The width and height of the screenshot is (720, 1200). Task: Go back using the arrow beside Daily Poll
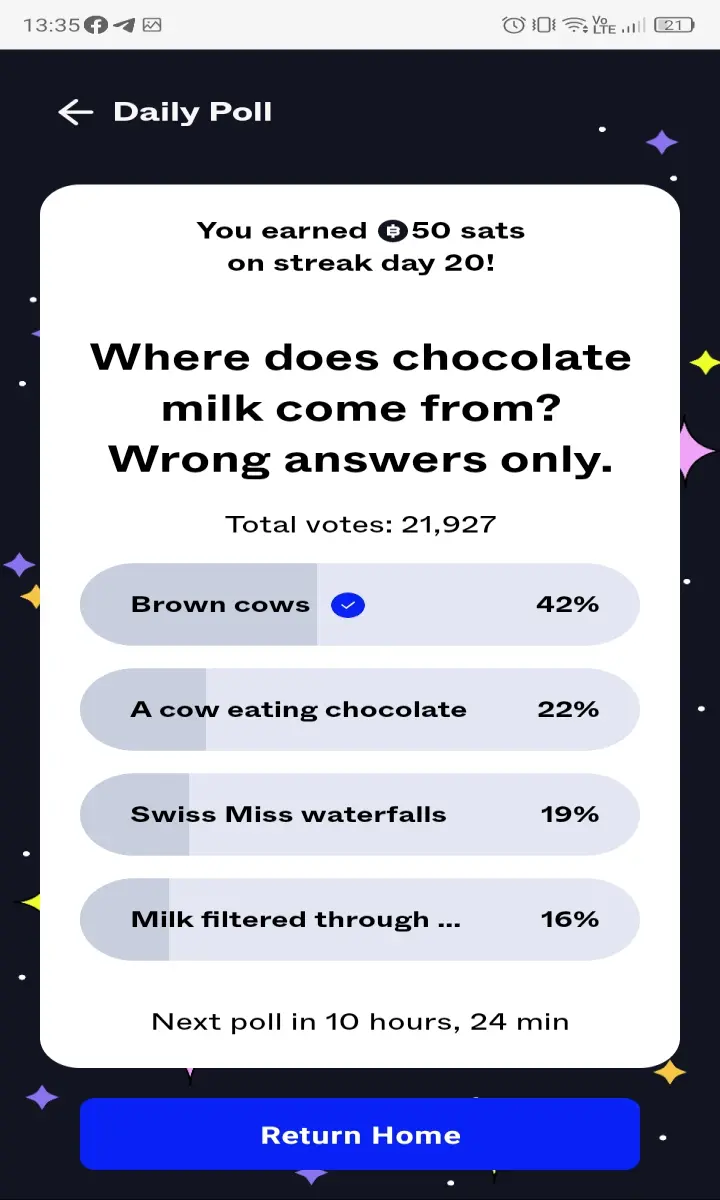pyautogui.click(x=76, y=112)
